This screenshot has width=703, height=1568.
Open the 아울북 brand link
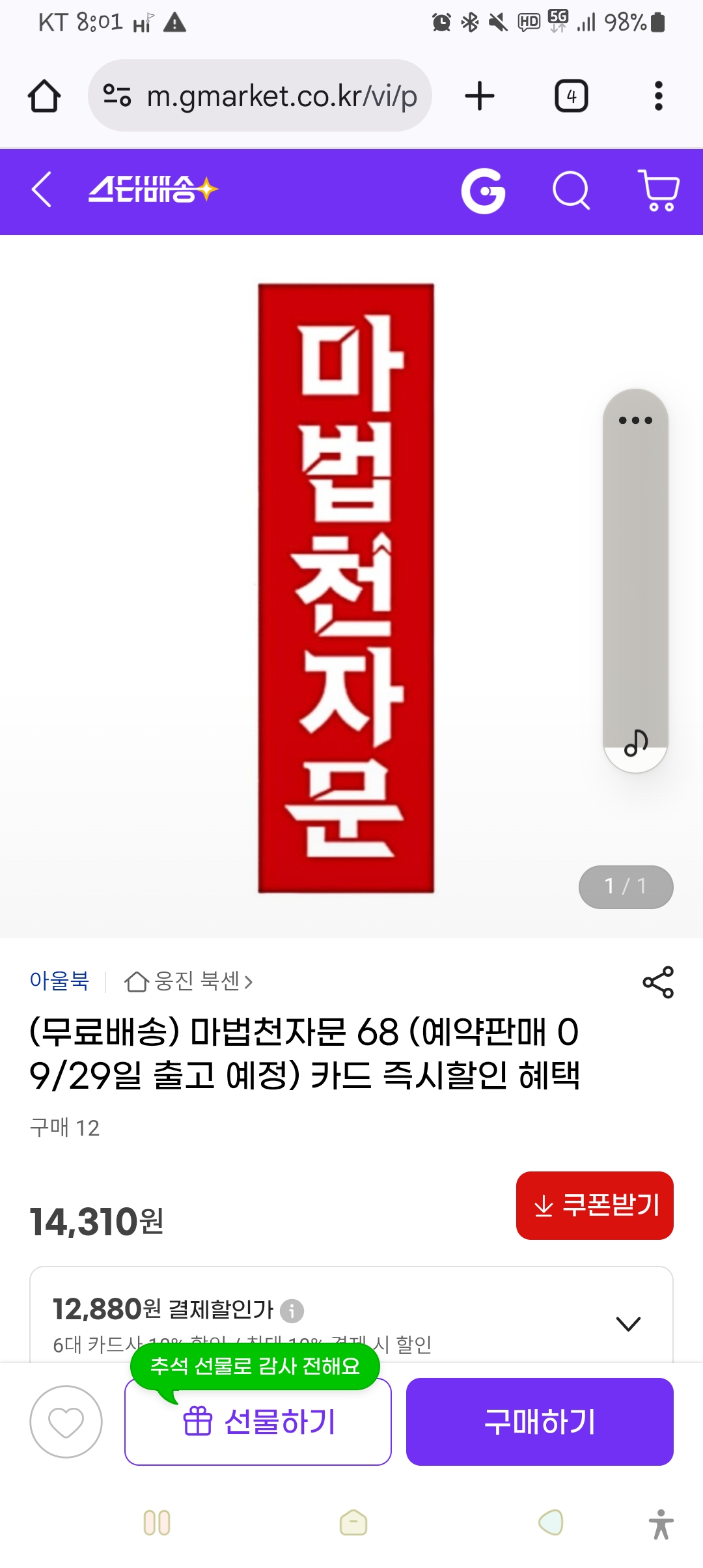(x=59, y=981)
